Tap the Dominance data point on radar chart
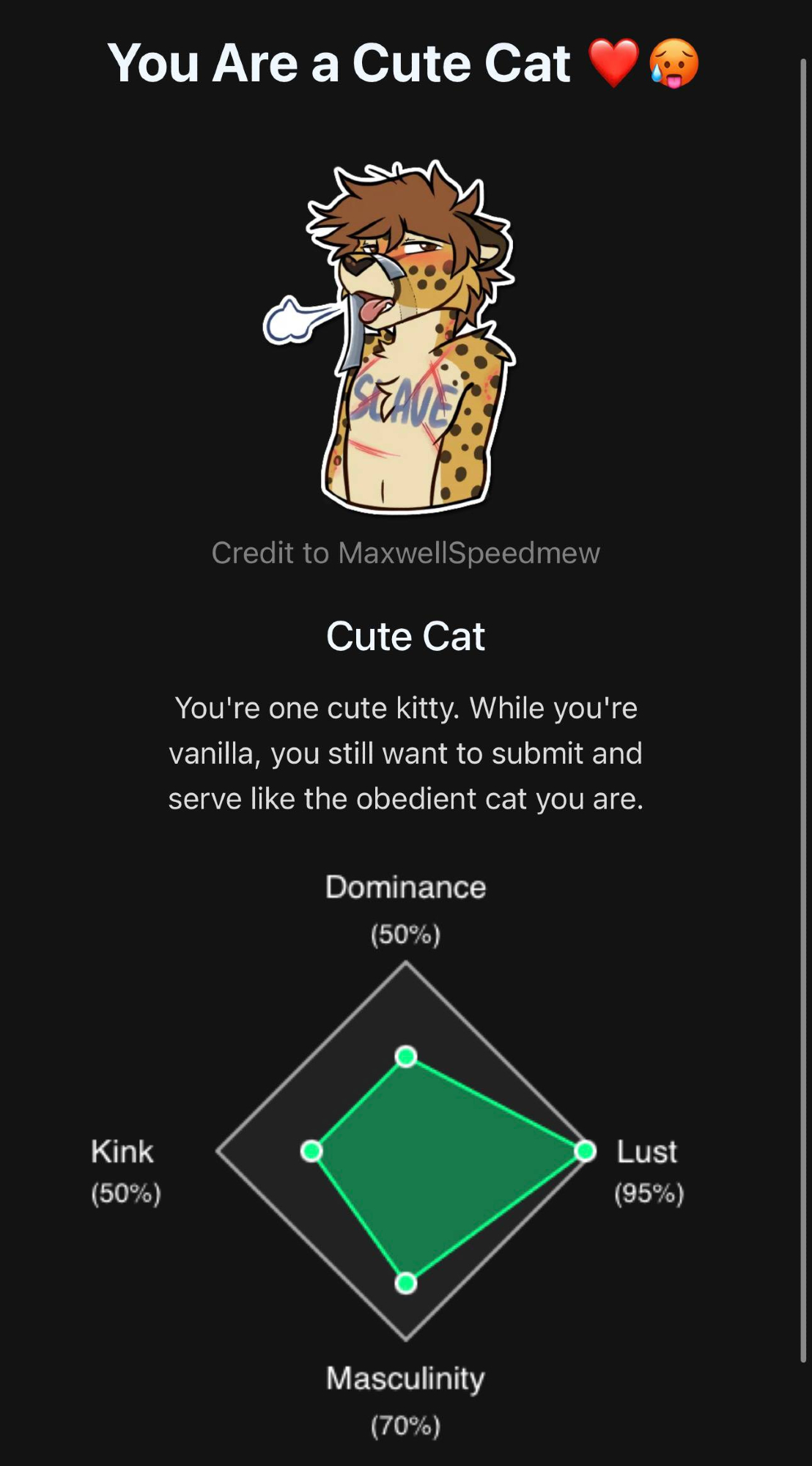This screenshot has width=812, height=1466. pyautogui.click(x=406, y=1056)
